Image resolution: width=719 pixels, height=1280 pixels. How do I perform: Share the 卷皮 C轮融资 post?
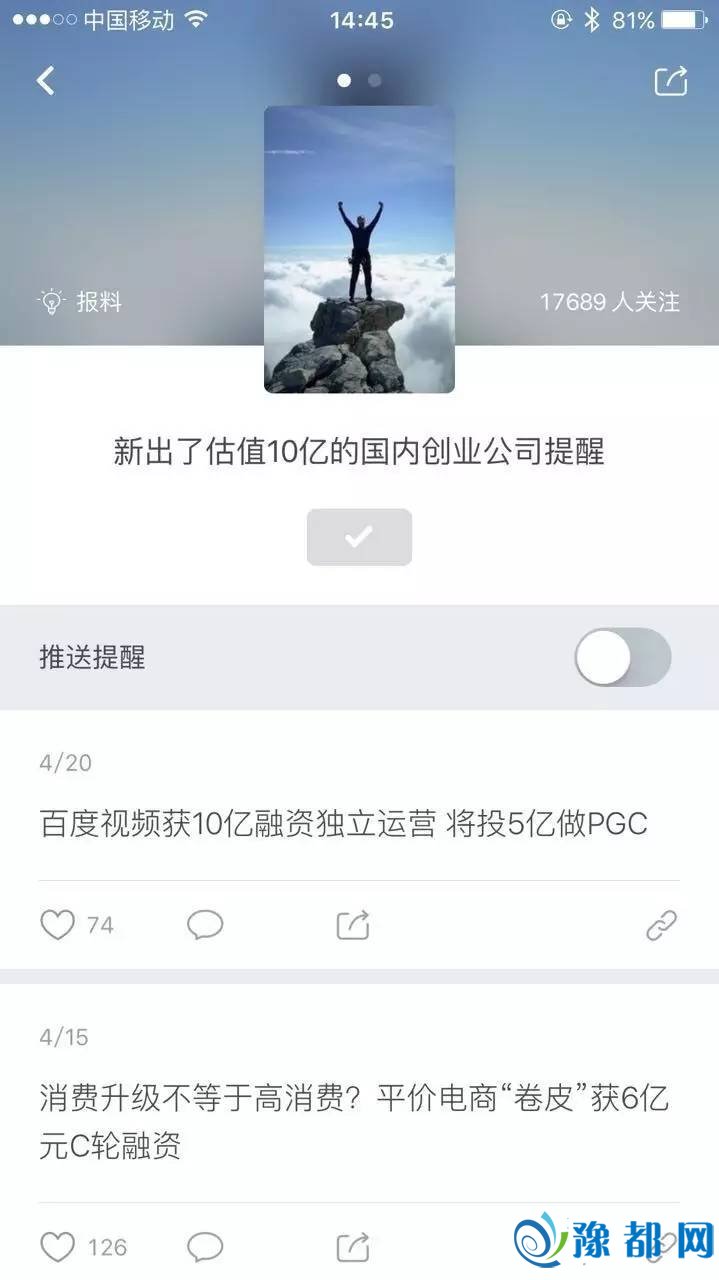[x=353, y=1247]
